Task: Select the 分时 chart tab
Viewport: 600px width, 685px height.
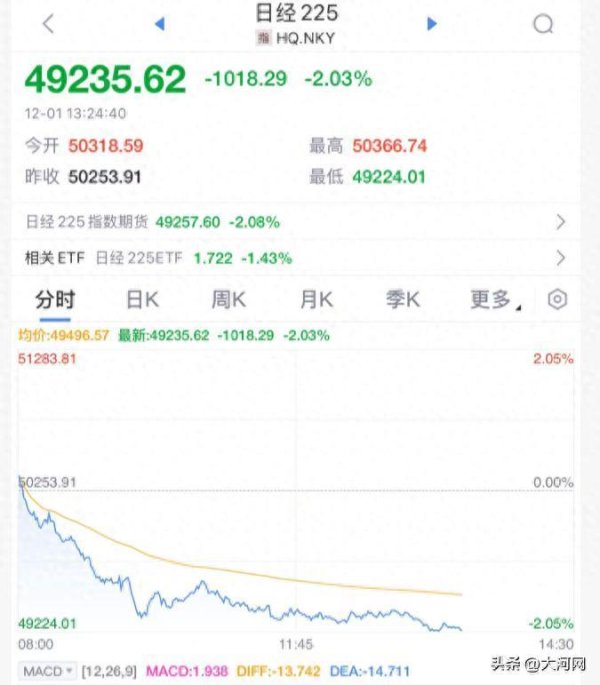Action: coord(55,300)
